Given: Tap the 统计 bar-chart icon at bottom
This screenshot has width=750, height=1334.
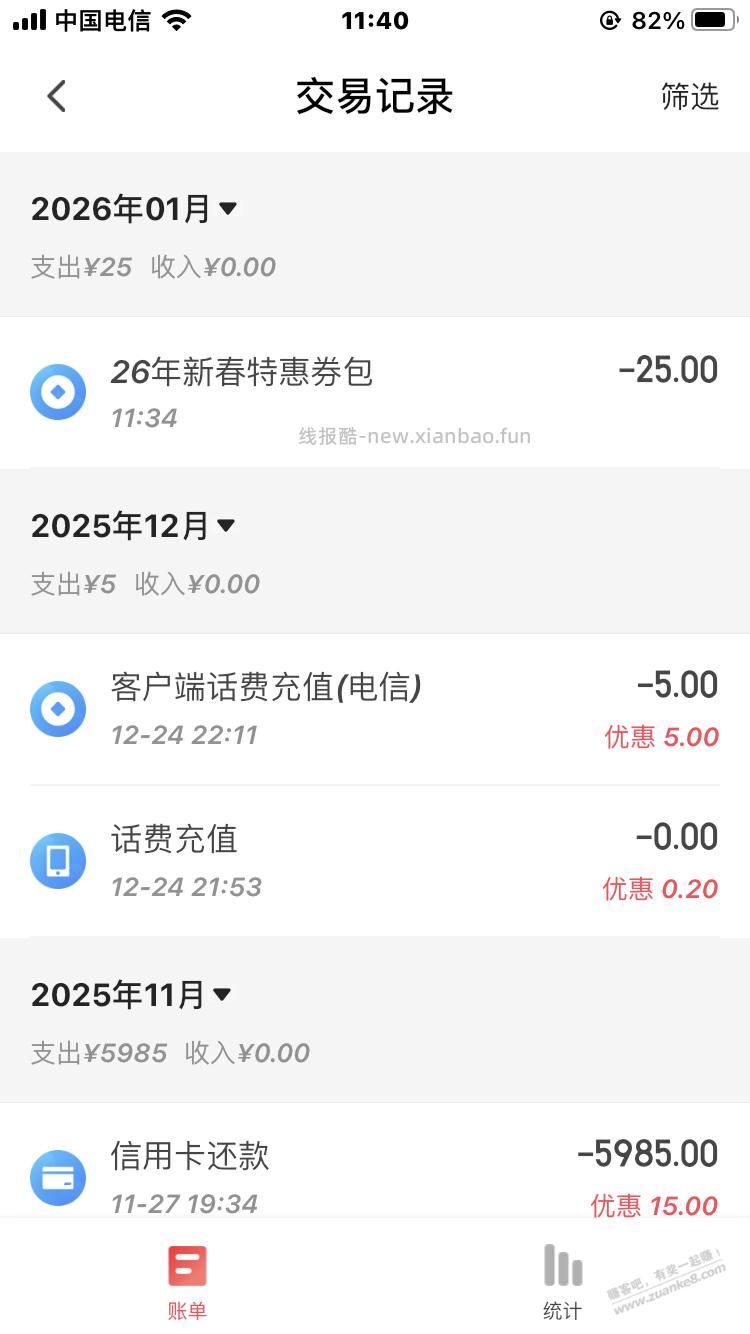Looking at the screenshot, I should click(x=562, y=1265).
